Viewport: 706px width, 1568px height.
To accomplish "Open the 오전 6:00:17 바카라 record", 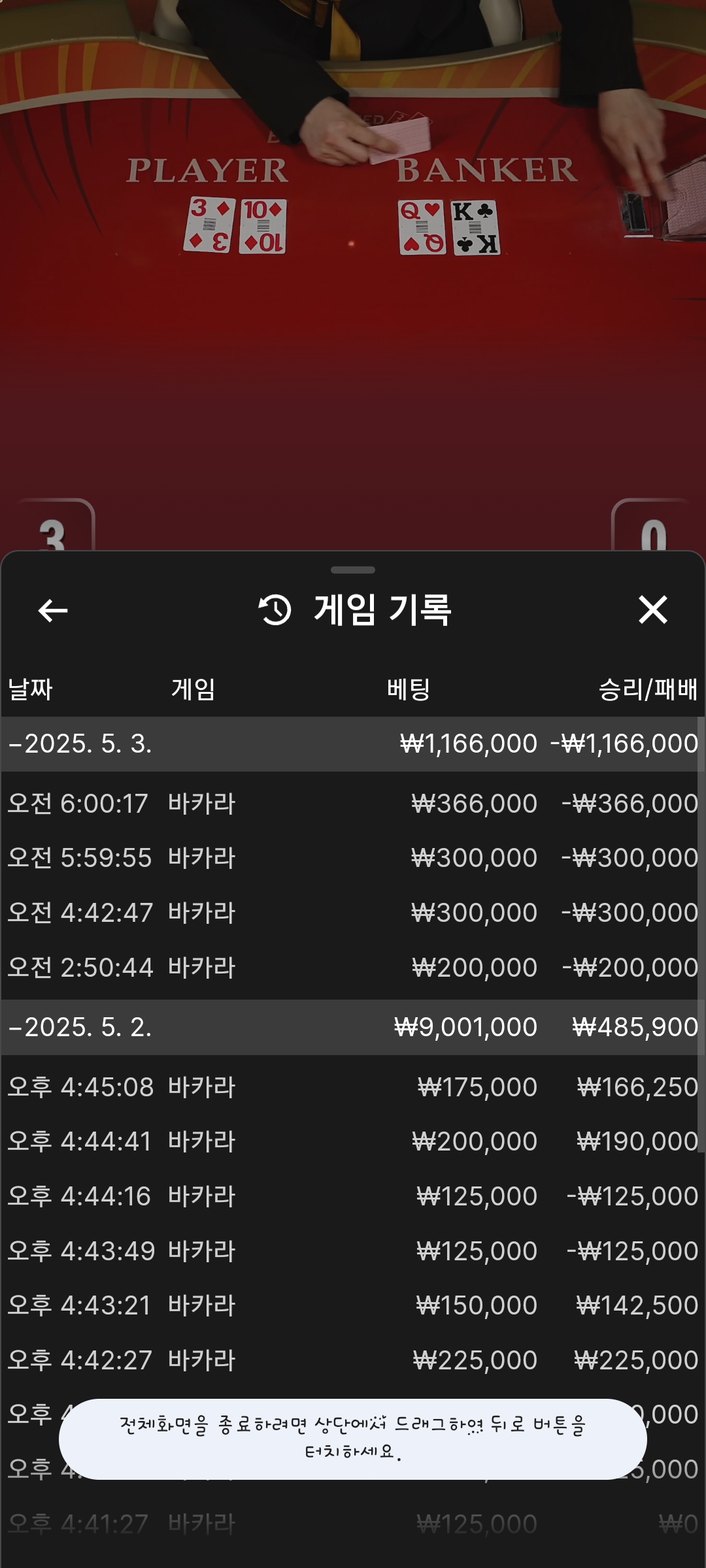I will 353,804.
